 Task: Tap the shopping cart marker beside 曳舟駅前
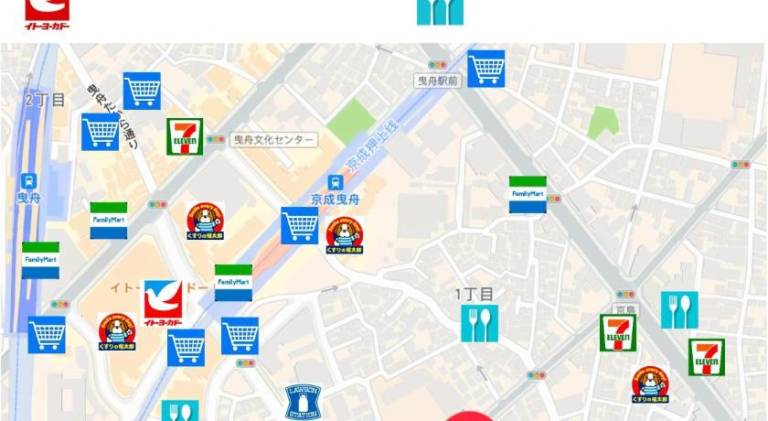[486, 68]
